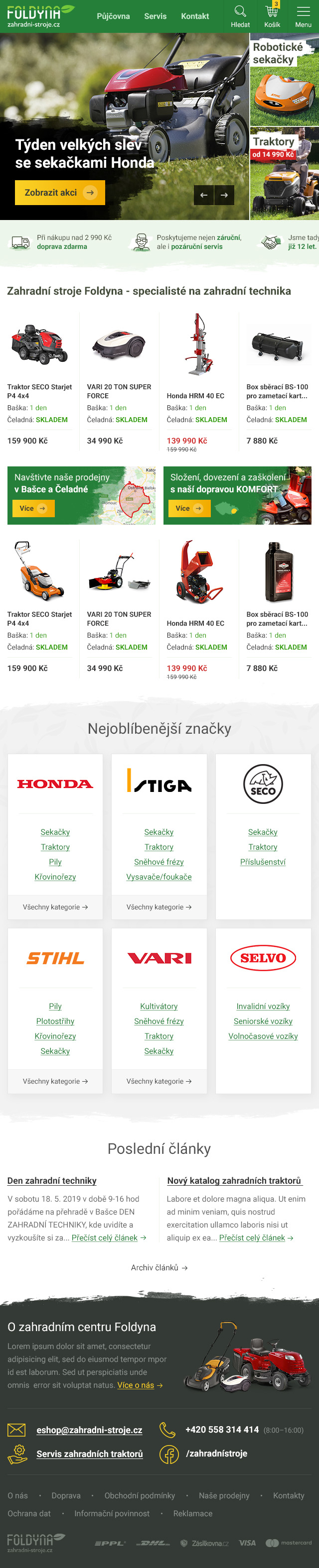Tap the yellow Zobrazit akci button
Screen dimensions: 319x1568
click(60, 192)
